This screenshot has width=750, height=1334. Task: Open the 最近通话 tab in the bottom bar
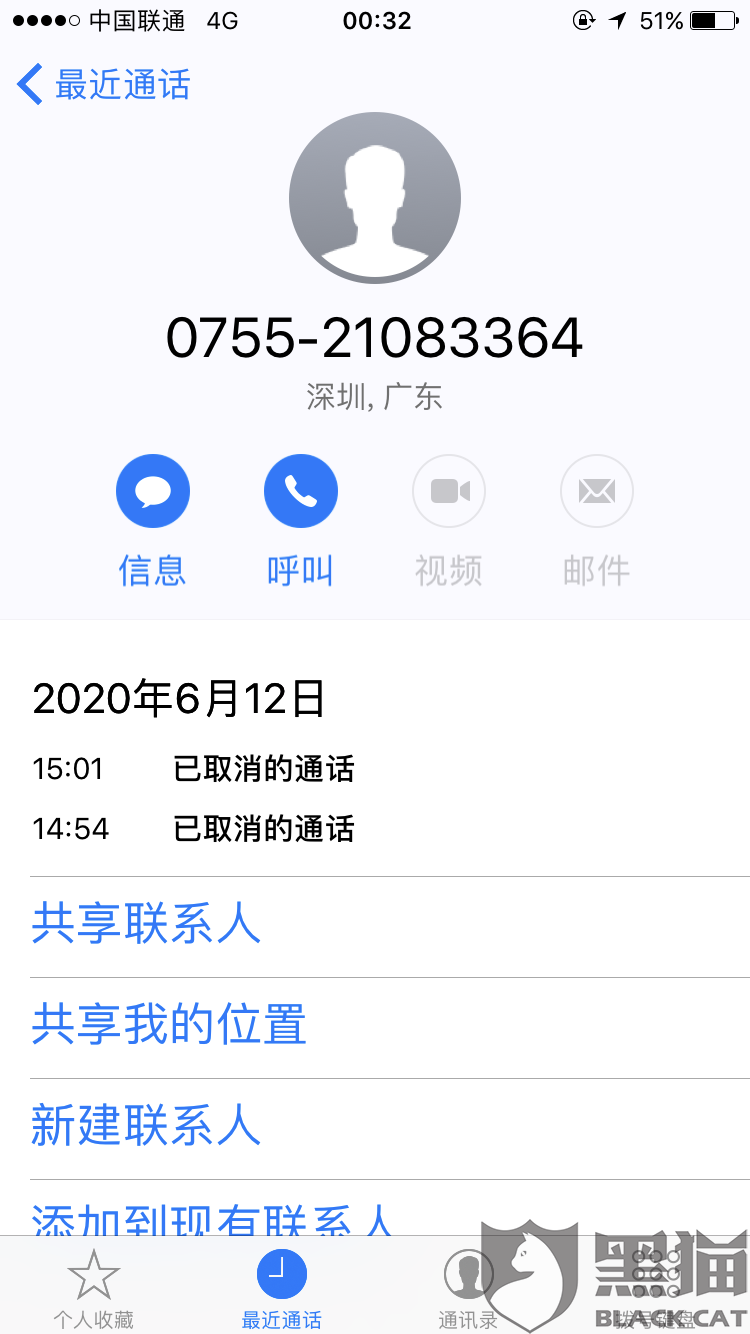tap(281, 1288)
